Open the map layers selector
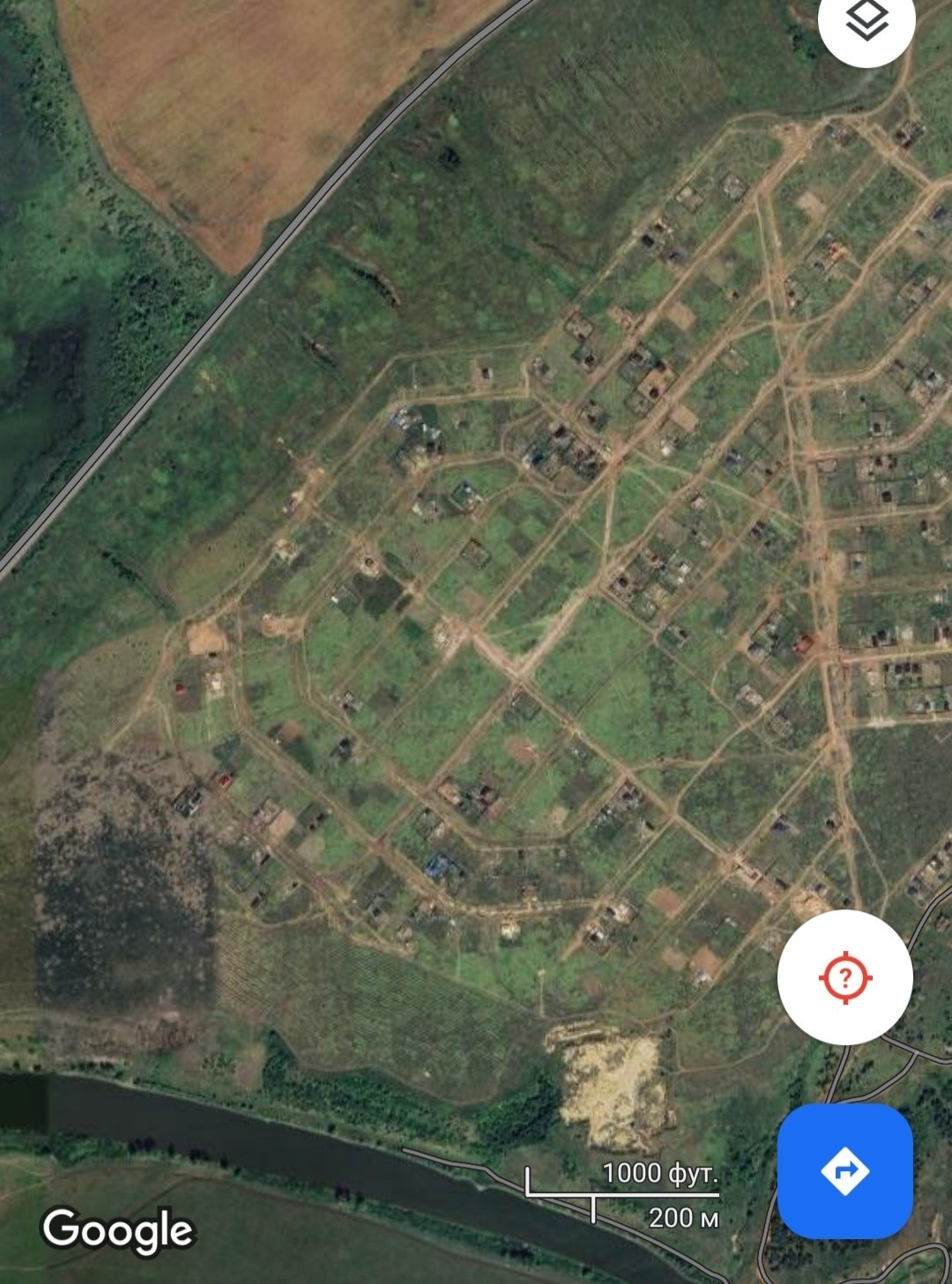Image resolution: width=952 pixels, height=1284 pixels. pyautogui.click(x=867, y=22)
